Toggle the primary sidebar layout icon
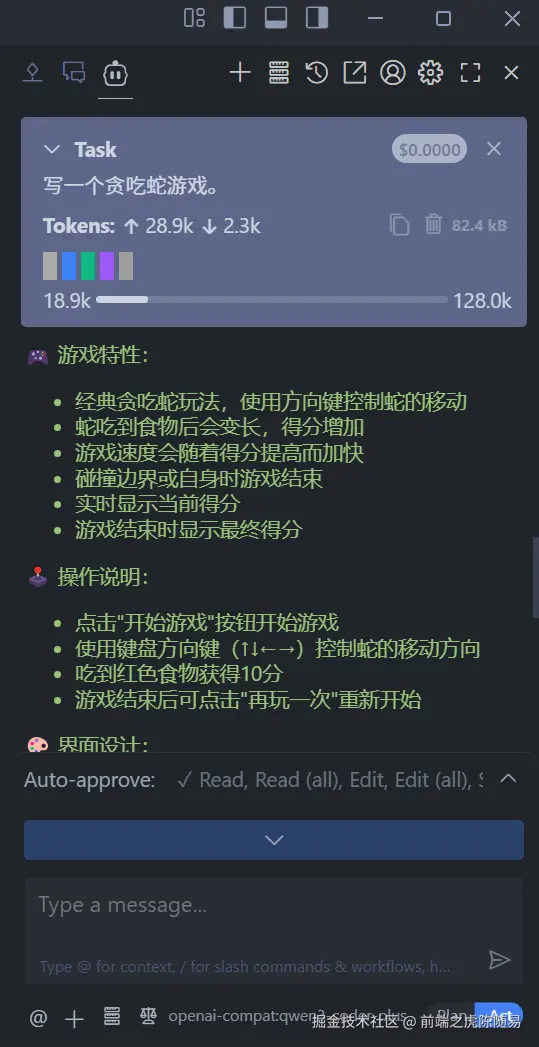Screen dimensions: 539x1047 click(x=234, y=18)
